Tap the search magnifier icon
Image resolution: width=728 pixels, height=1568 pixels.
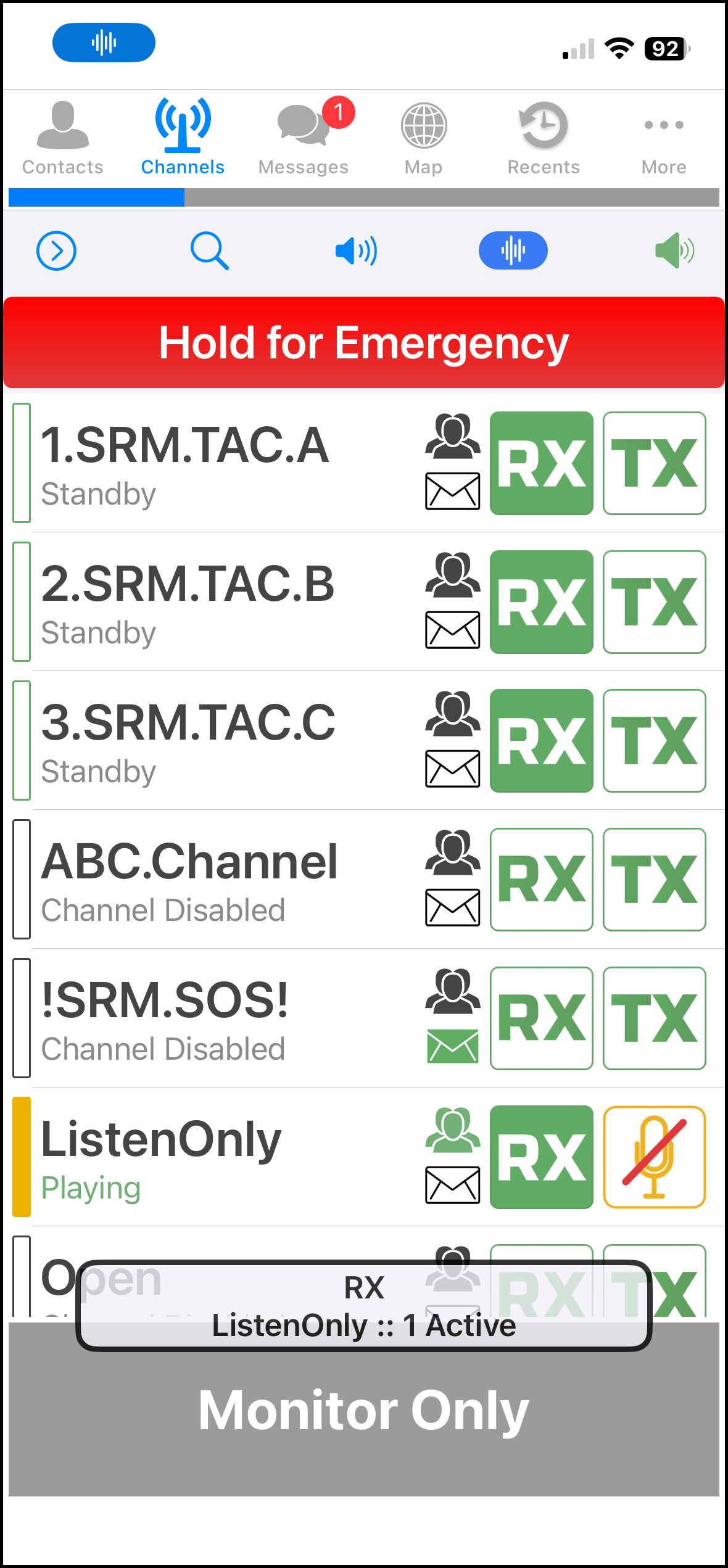pyautogui.click(x=209, y=251)
